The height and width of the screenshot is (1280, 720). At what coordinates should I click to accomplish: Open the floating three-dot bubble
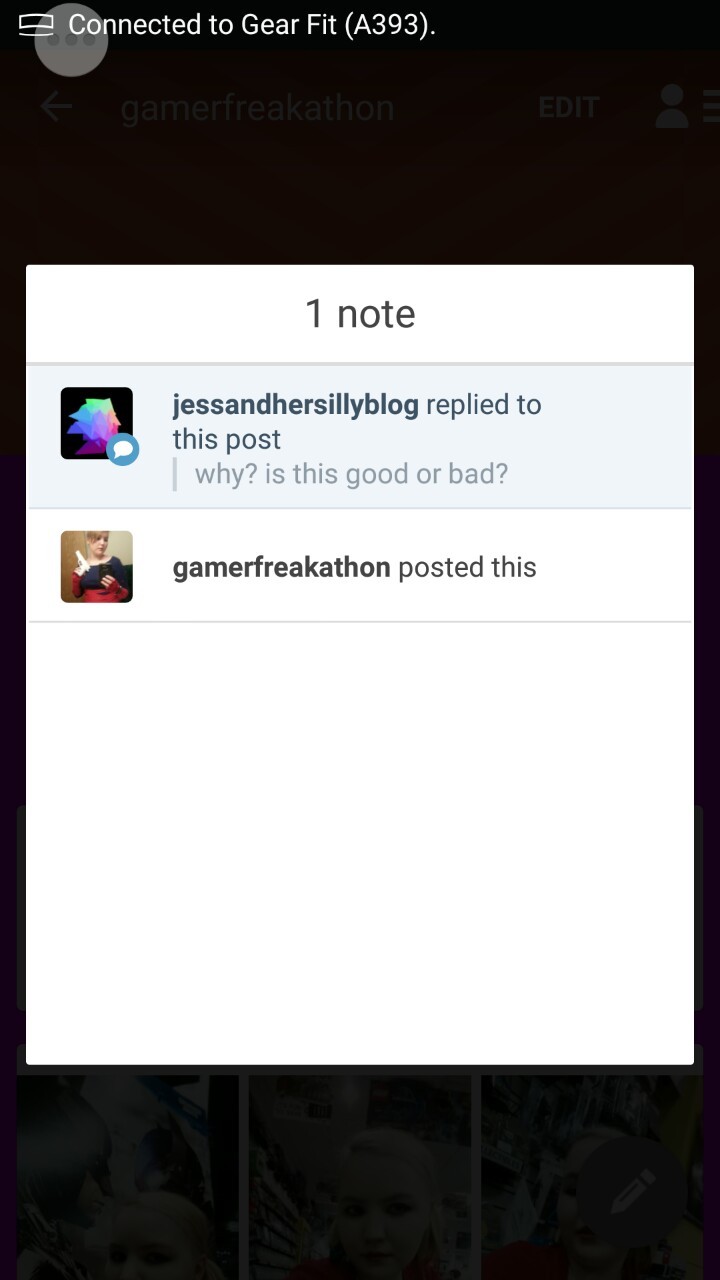tap(71, 40)
